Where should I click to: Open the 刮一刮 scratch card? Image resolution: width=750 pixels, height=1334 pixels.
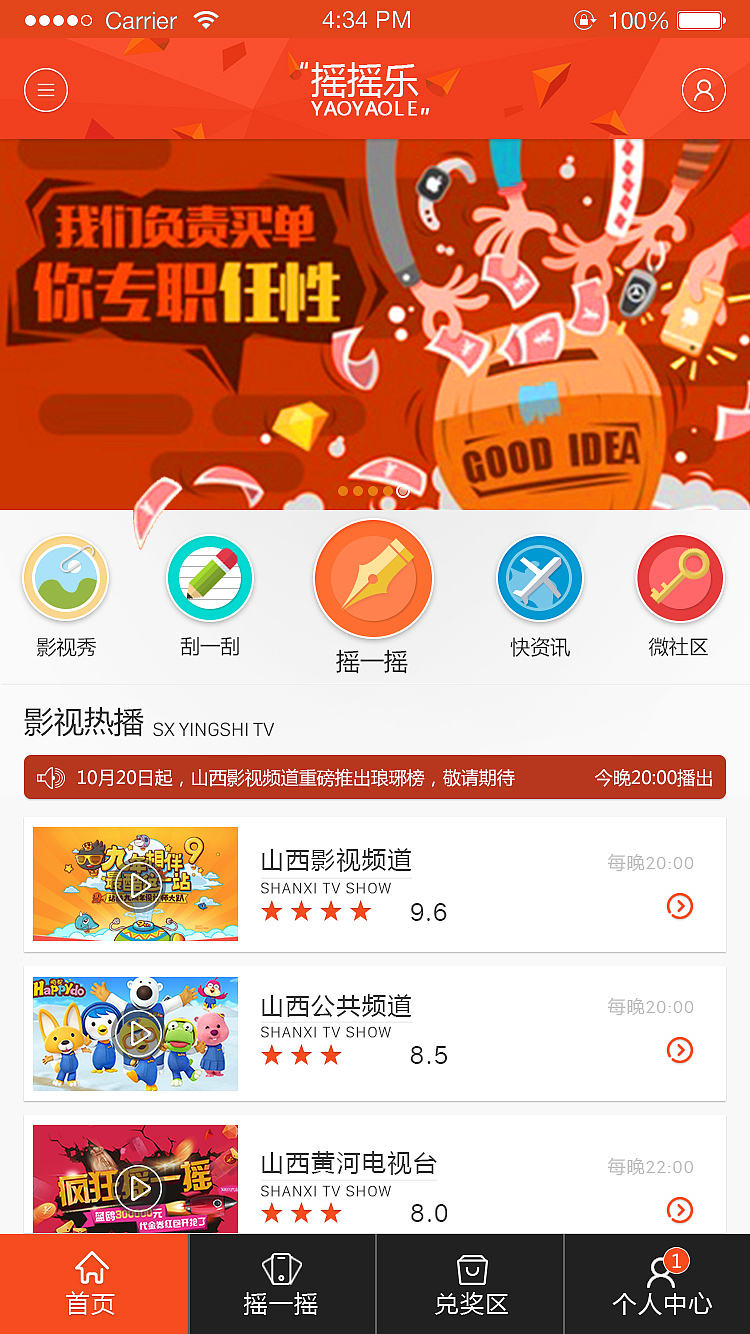coord(210,579)
